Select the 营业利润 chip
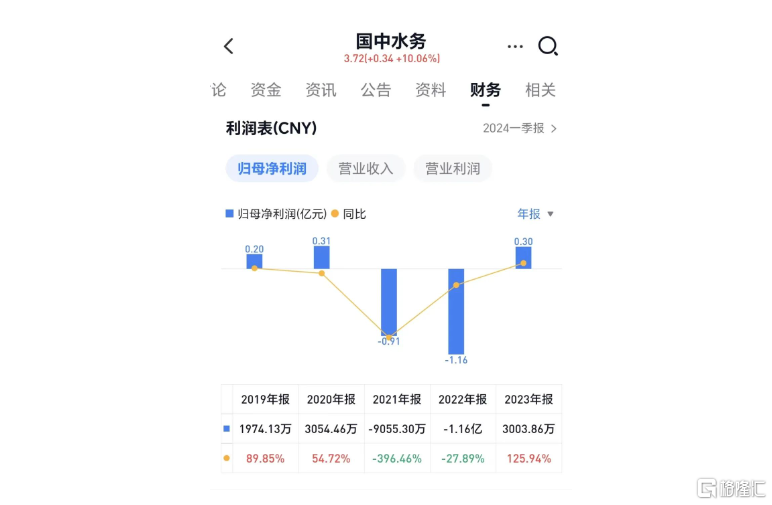The image size is (772, 505). (x=453, y=168)
